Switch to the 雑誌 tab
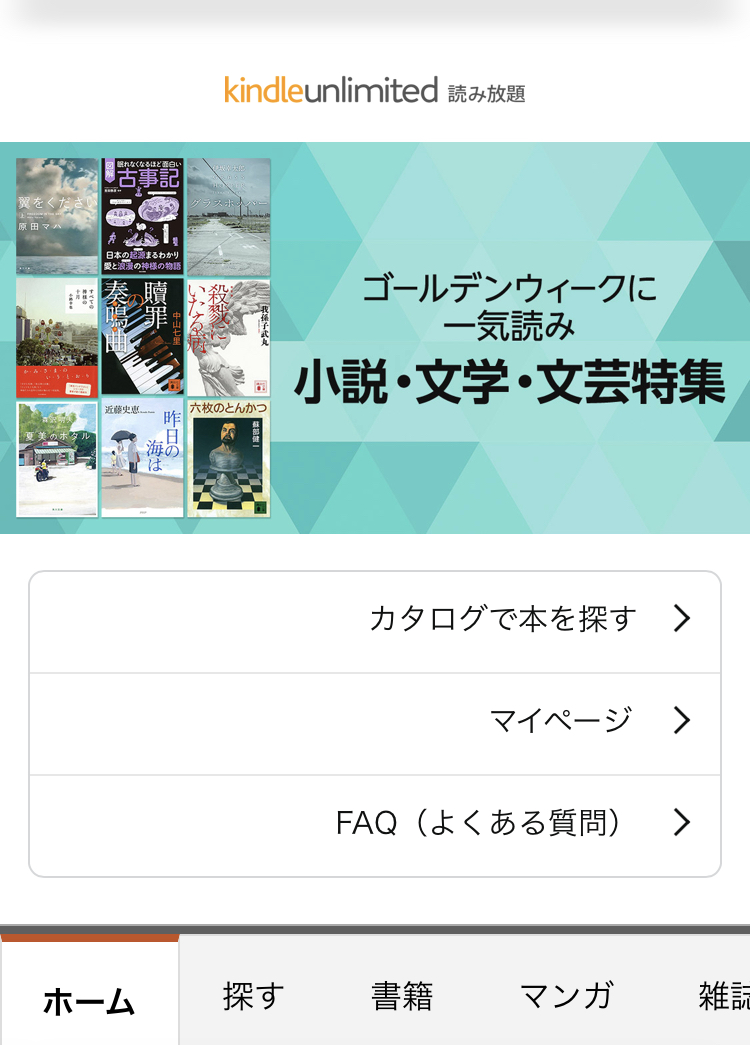Screen dimensions: 750x1045 [x=722, y=996]
